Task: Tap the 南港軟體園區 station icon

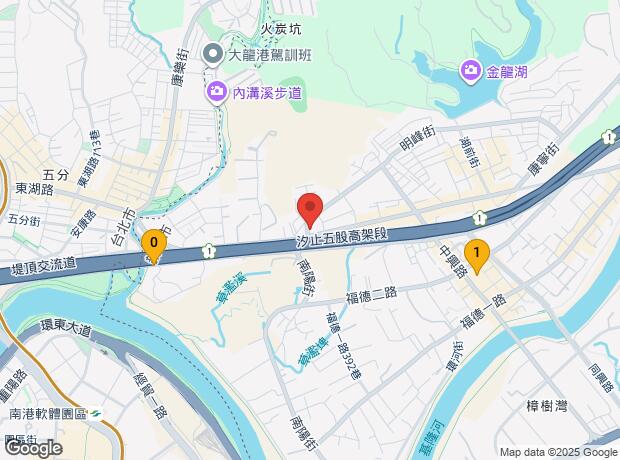Action: [95, 414]
